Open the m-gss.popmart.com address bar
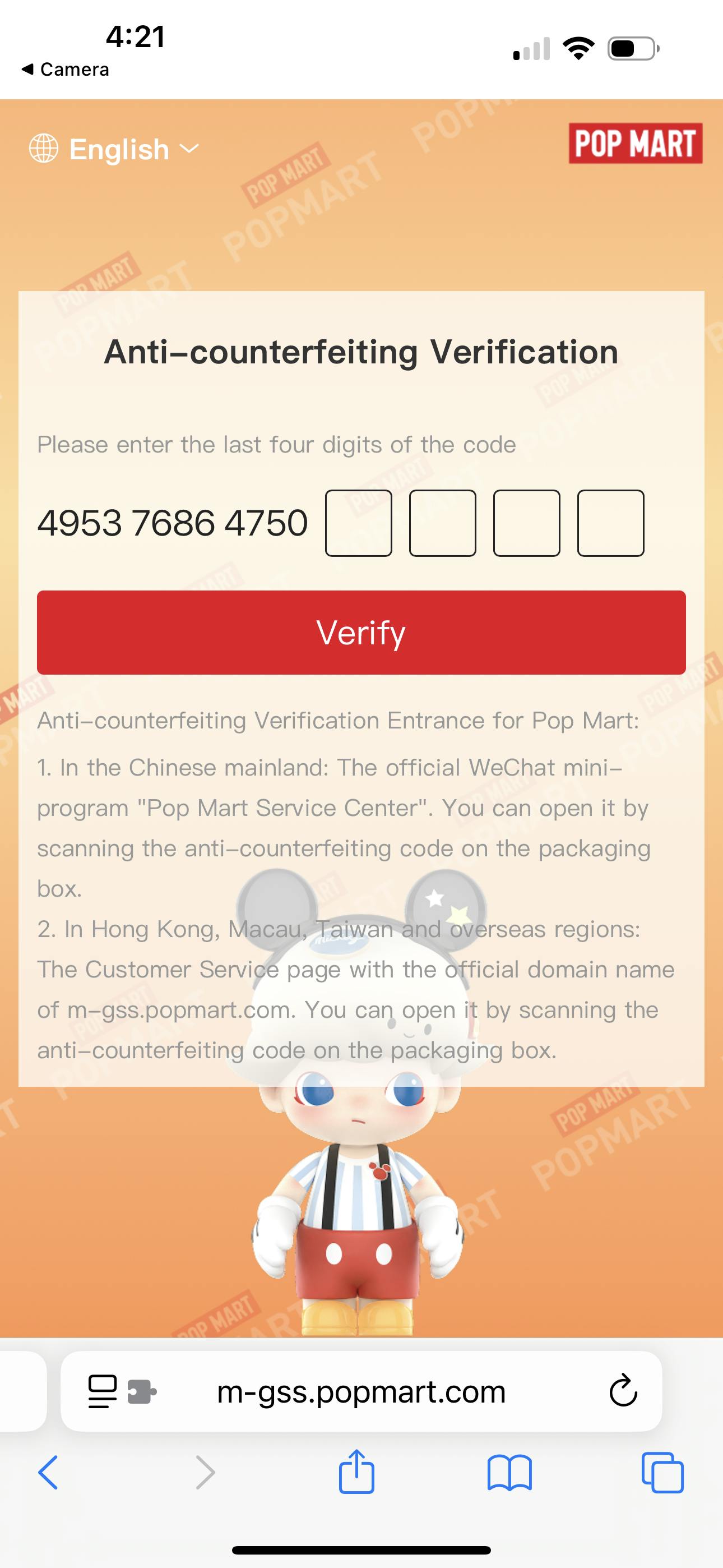Image resolution: width=723 pixels, height=1568 pixels. [x=361, y=1391]
